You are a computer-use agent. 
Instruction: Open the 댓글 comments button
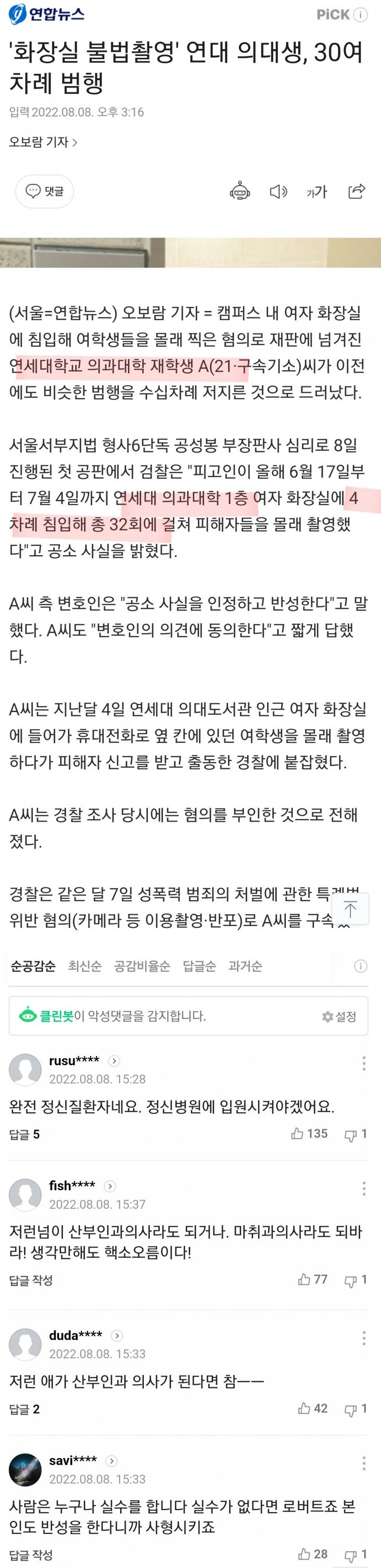(x=45, y=191)
